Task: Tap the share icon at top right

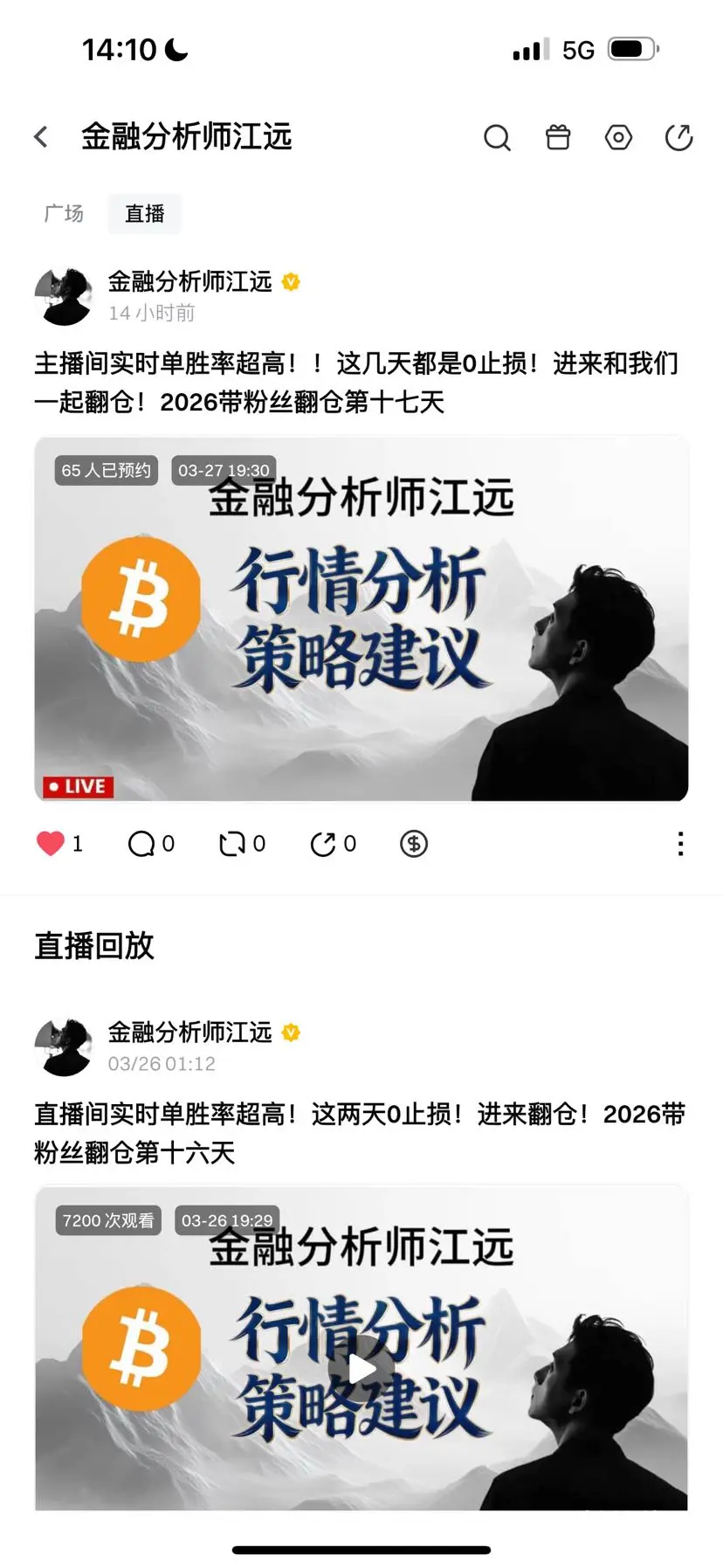Action: click(678, 137)
